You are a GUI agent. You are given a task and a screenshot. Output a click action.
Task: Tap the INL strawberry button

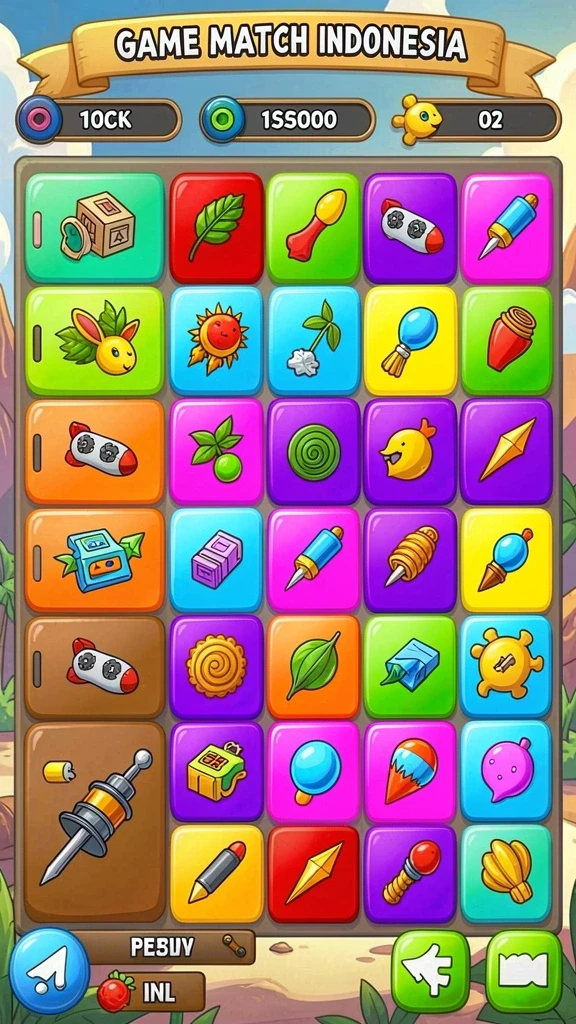click(152, 991)
